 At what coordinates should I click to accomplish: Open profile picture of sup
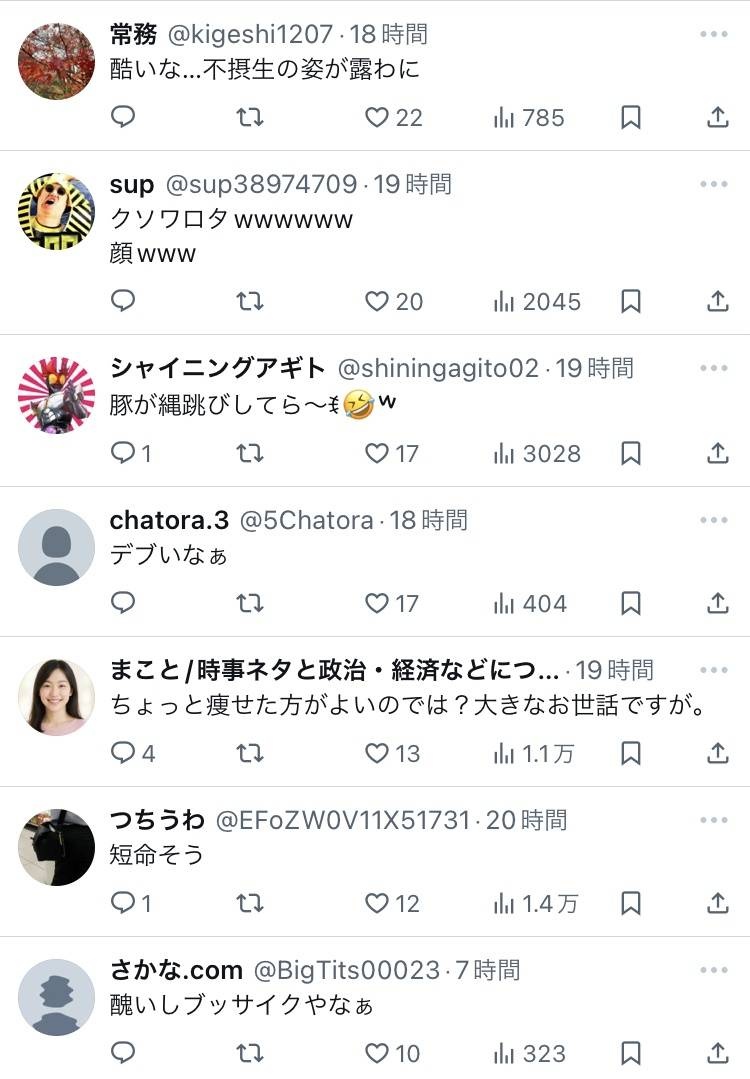point(56,211)
